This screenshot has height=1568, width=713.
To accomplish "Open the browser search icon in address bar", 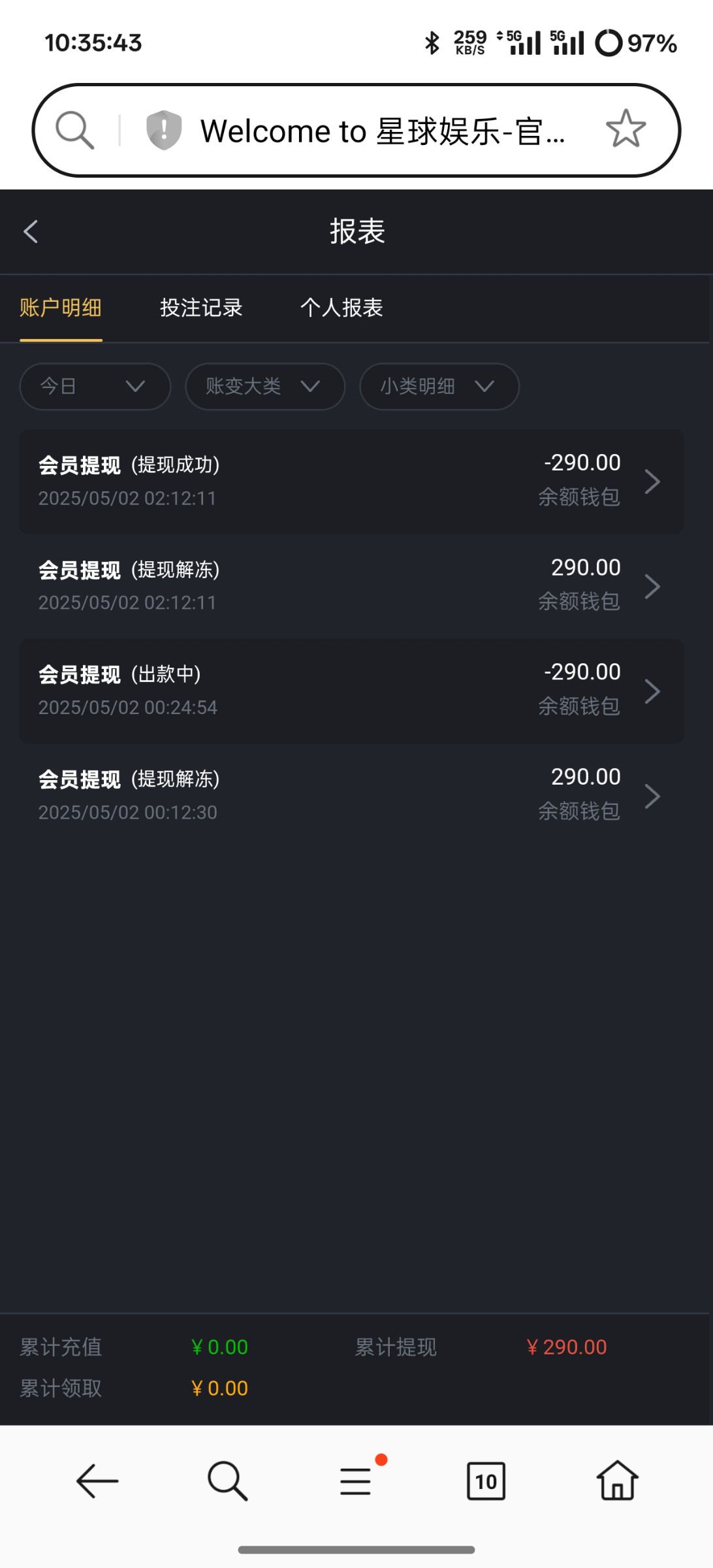I will coord(74,129).
